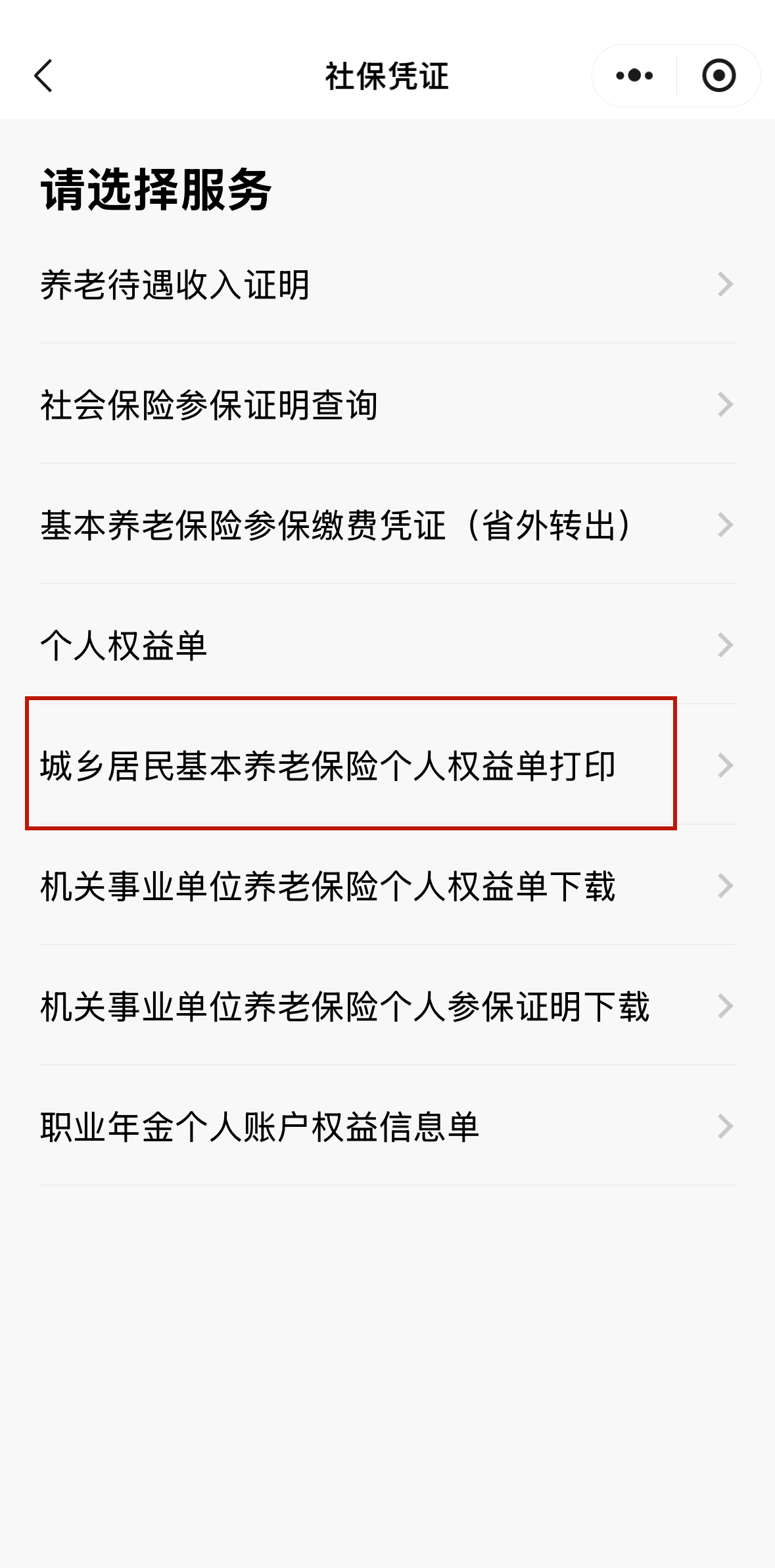Screen dimensions: 775x1568
Task: Go back using the top-left arrow
Action: [x=43, y=76]
